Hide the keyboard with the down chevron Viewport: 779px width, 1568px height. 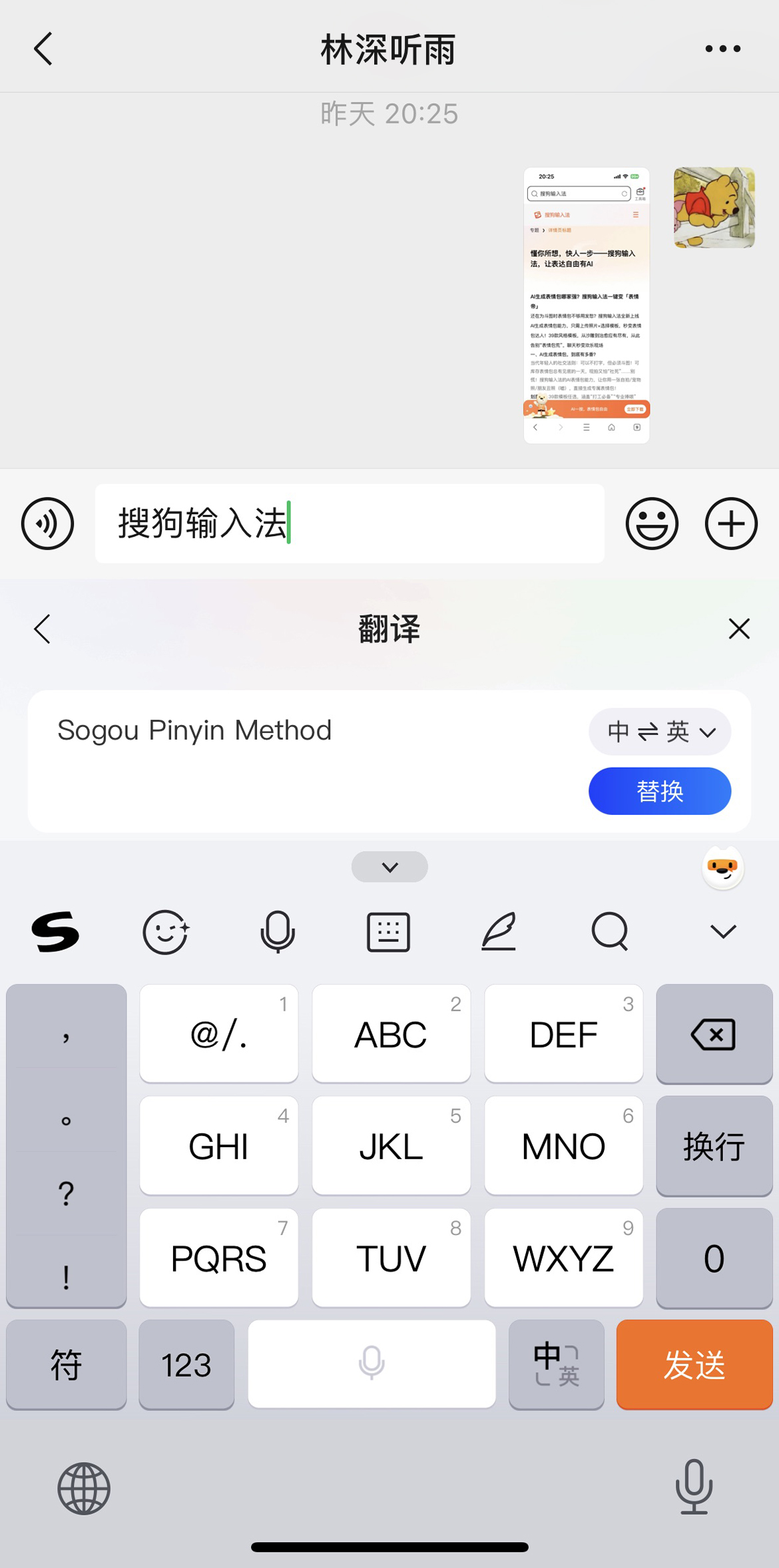pyautogui.click(x=723, y=931)
